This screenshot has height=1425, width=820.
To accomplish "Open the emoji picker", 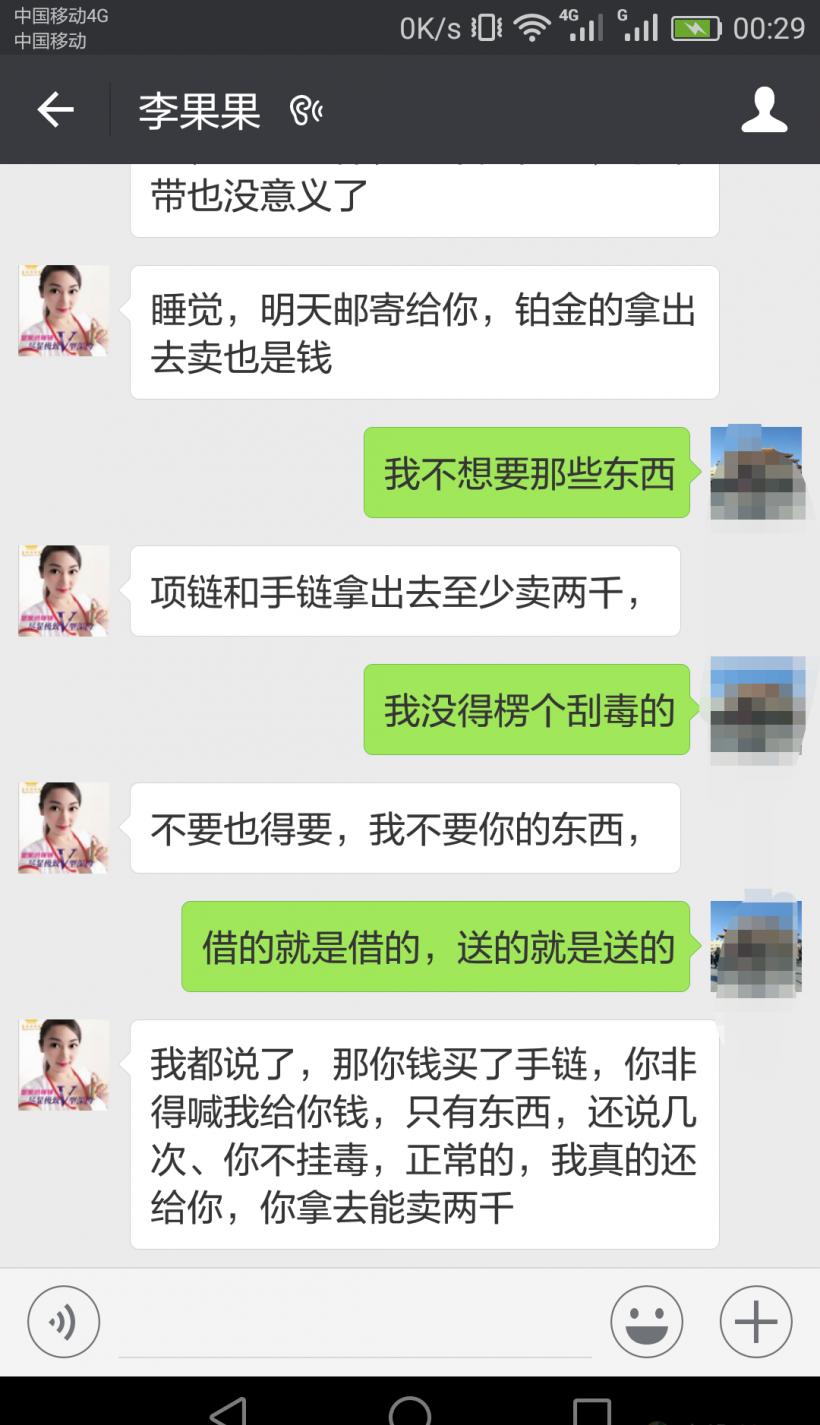I will [x=646, y=1320].
